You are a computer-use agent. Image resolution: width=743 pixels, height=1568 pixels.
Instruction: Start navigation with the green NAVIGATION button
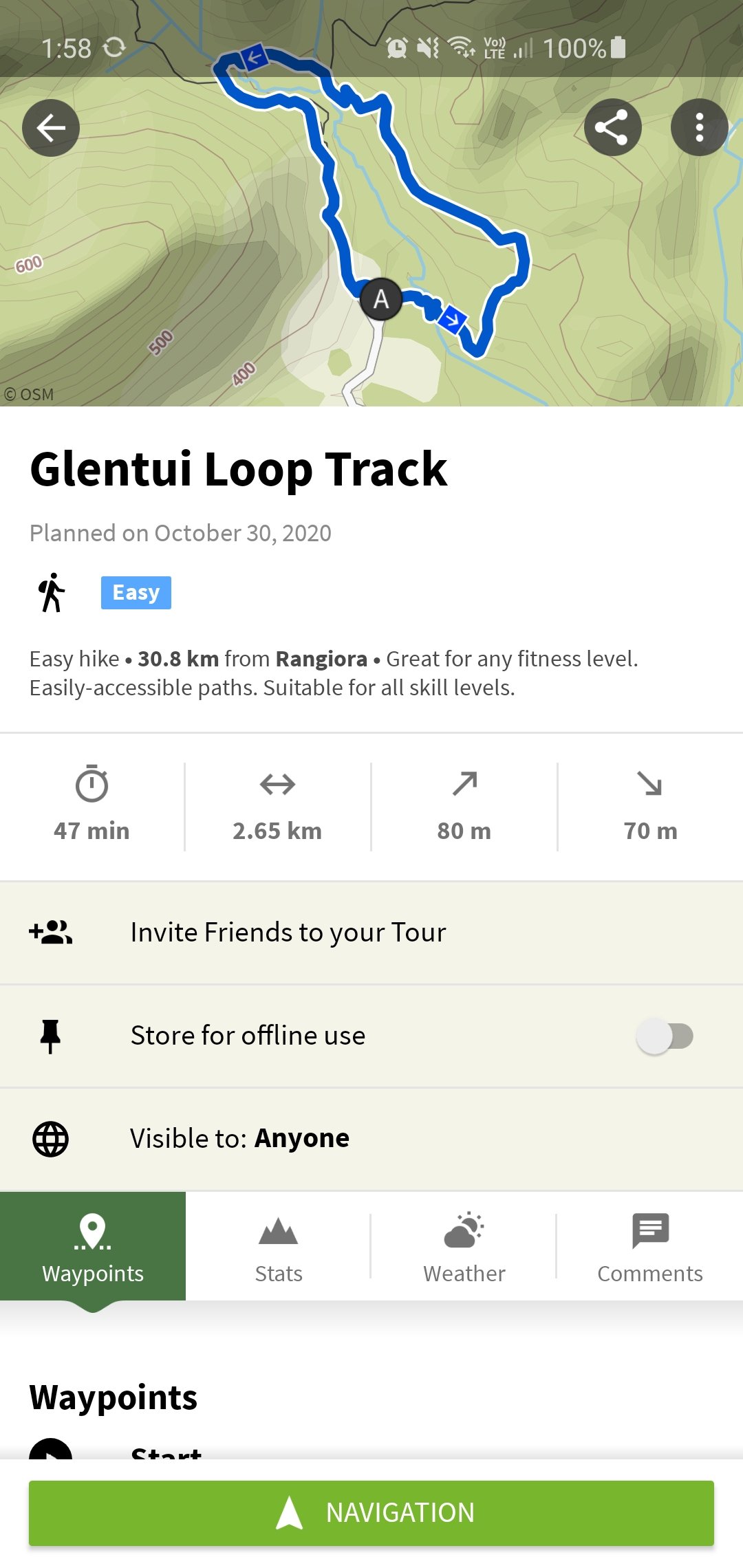pyautogui.click(x=371, y=1513)
